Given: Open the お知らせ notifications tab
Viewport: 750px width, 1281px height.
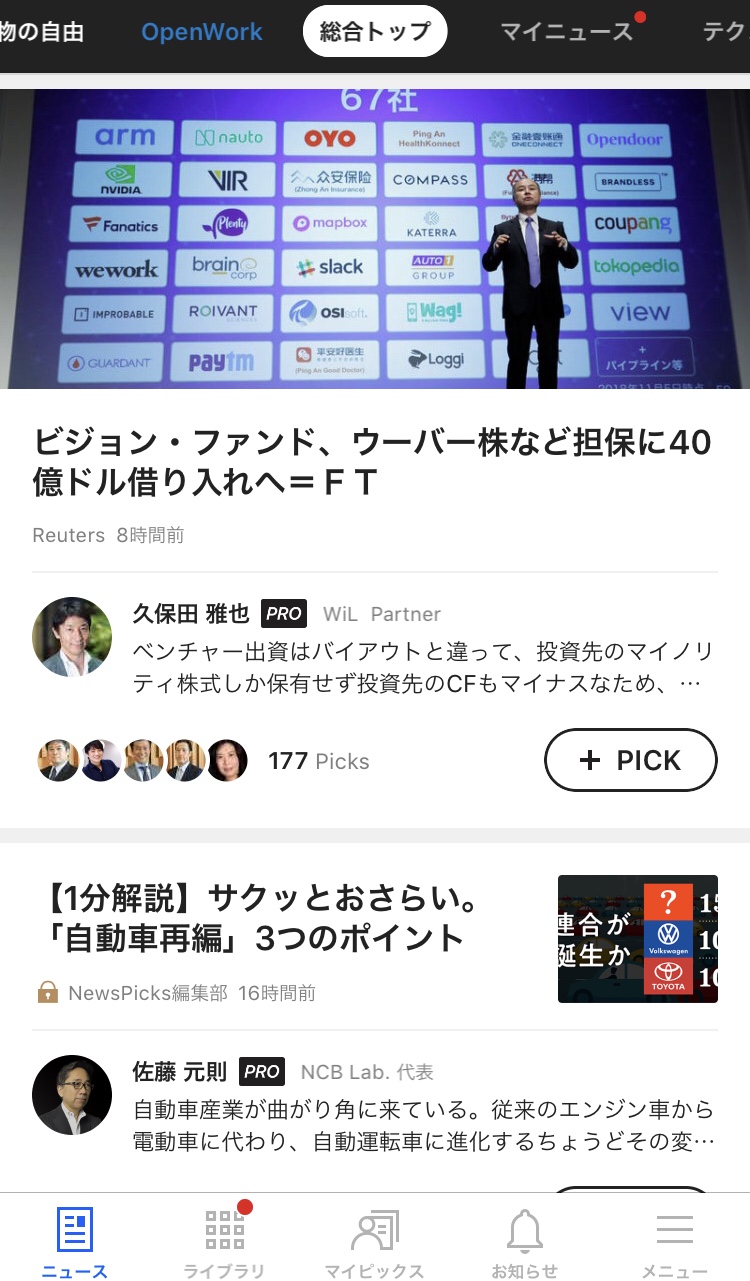Looking at the screenshot, I should [x=524, y=1241].
